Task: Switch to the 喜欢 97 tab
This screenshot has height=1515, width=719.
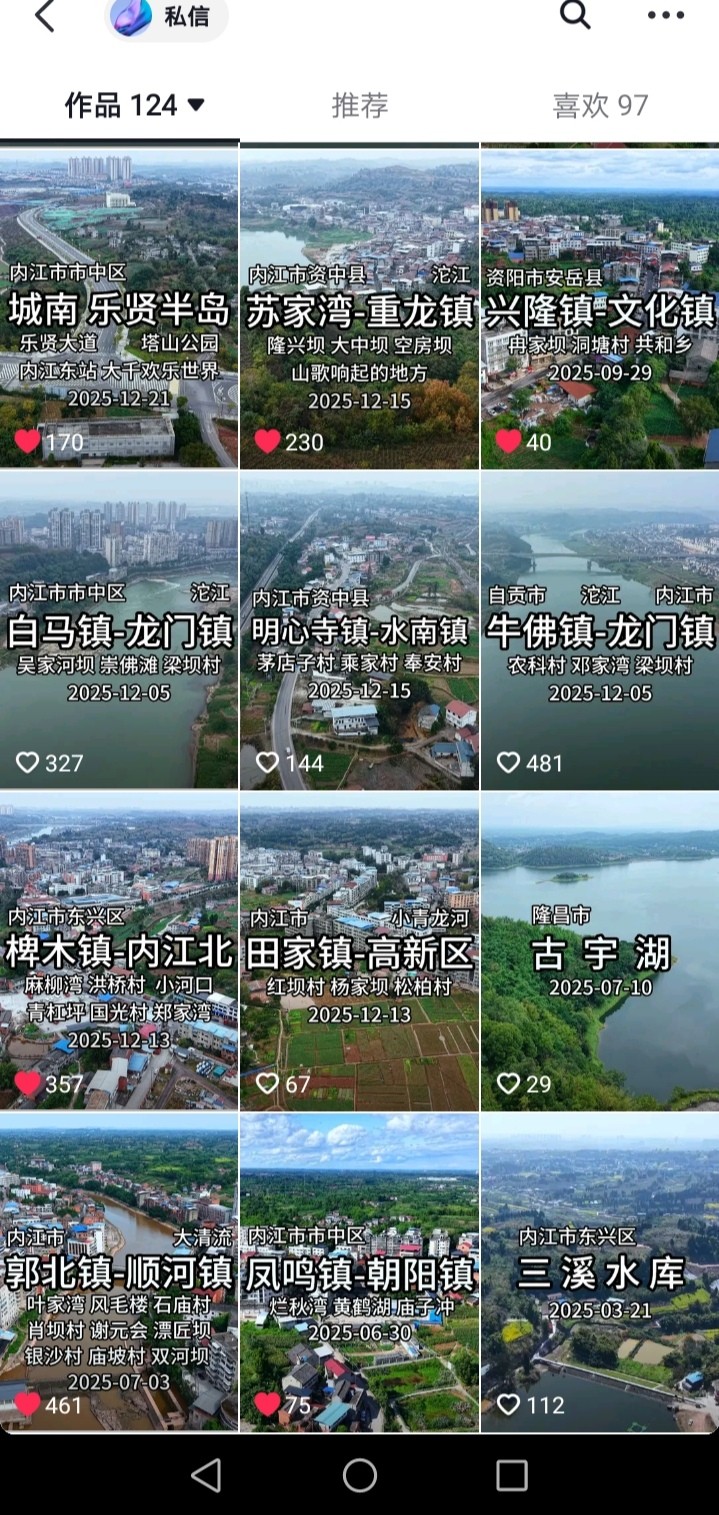Action: [x=600, y=105]
